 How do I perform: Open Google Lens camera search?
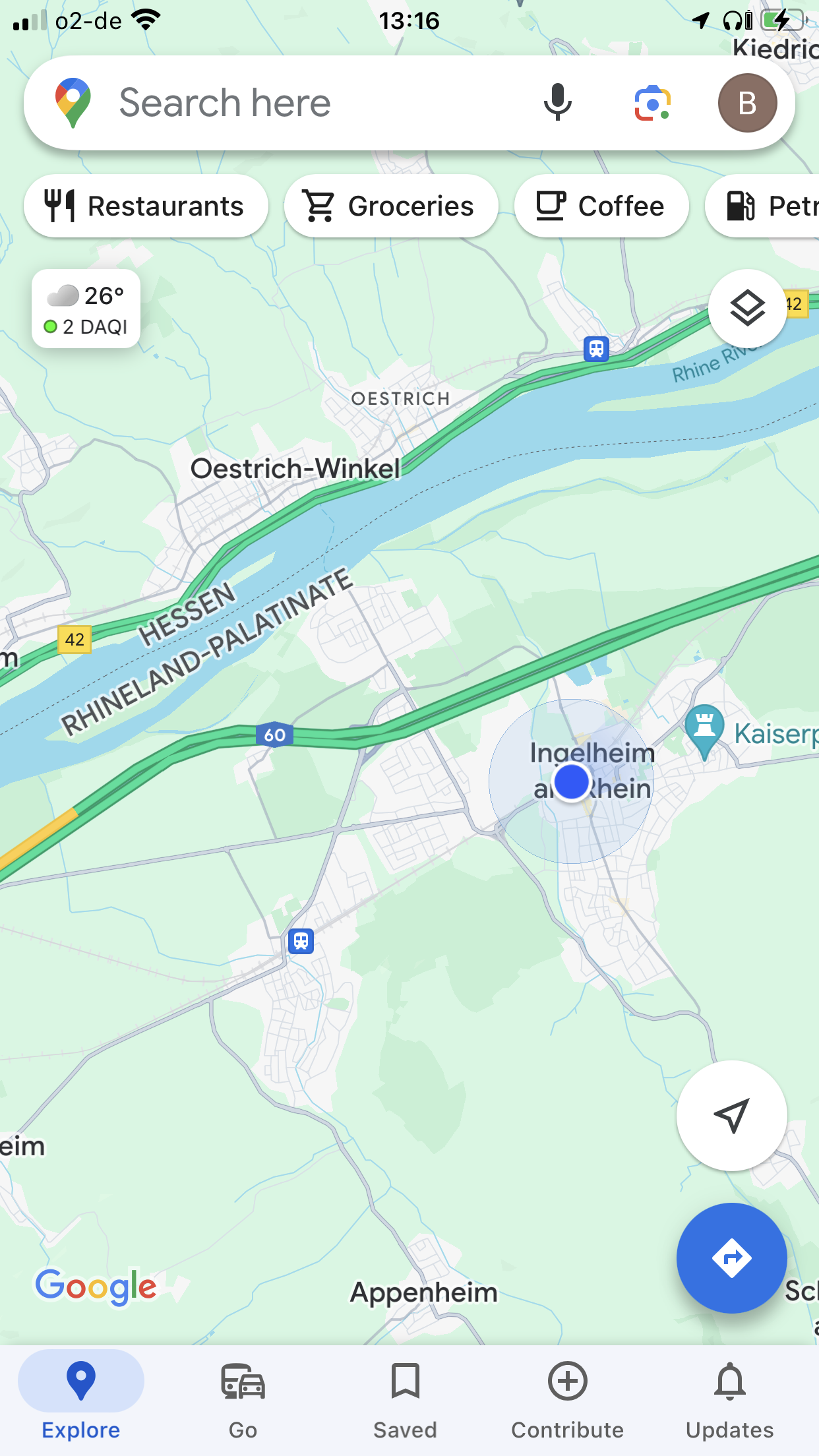point(652,103)
